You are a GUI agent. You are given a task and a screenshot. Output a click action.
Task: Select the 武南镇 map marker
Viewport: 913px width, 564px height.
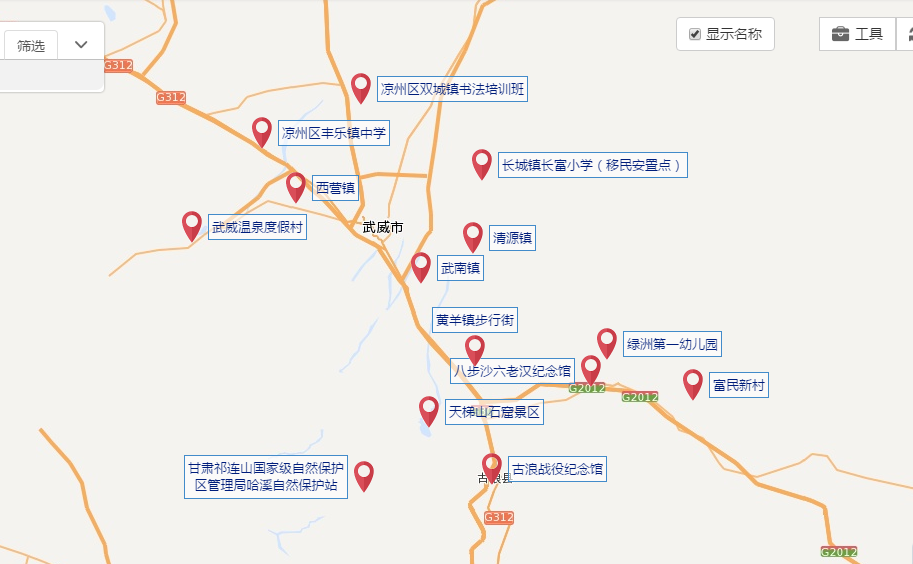pyautogui.click(x=421, y=266)
